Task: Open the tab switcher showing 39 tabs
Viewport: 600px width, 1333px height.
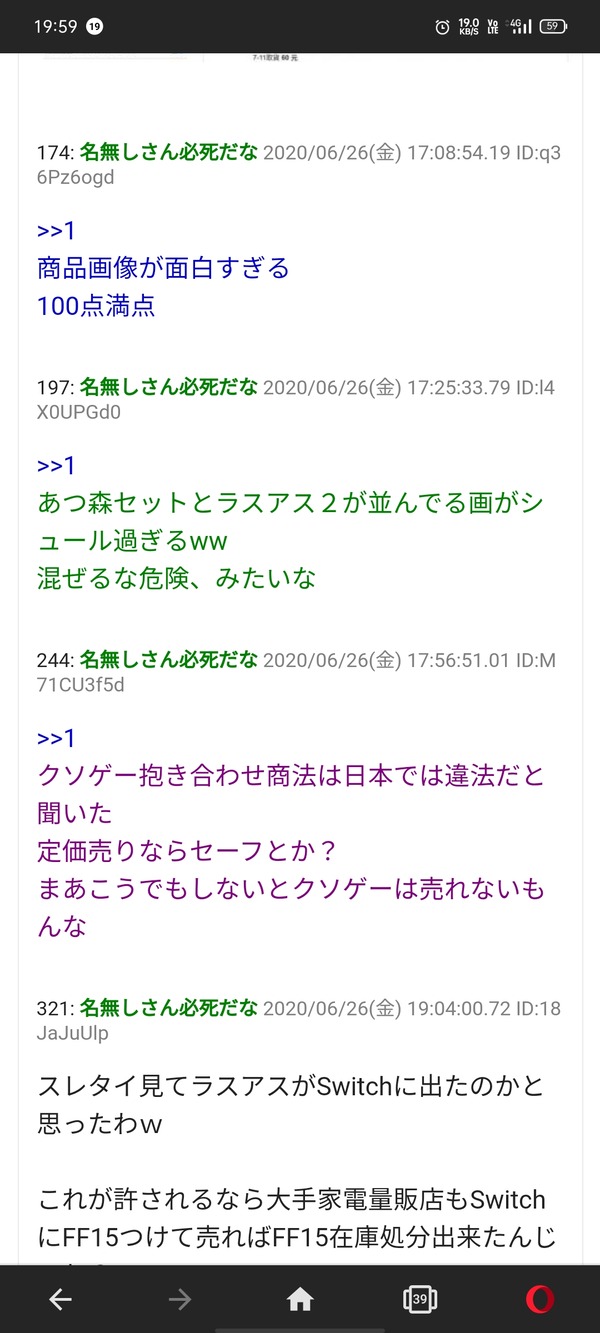Action: tap(420, 1299)
